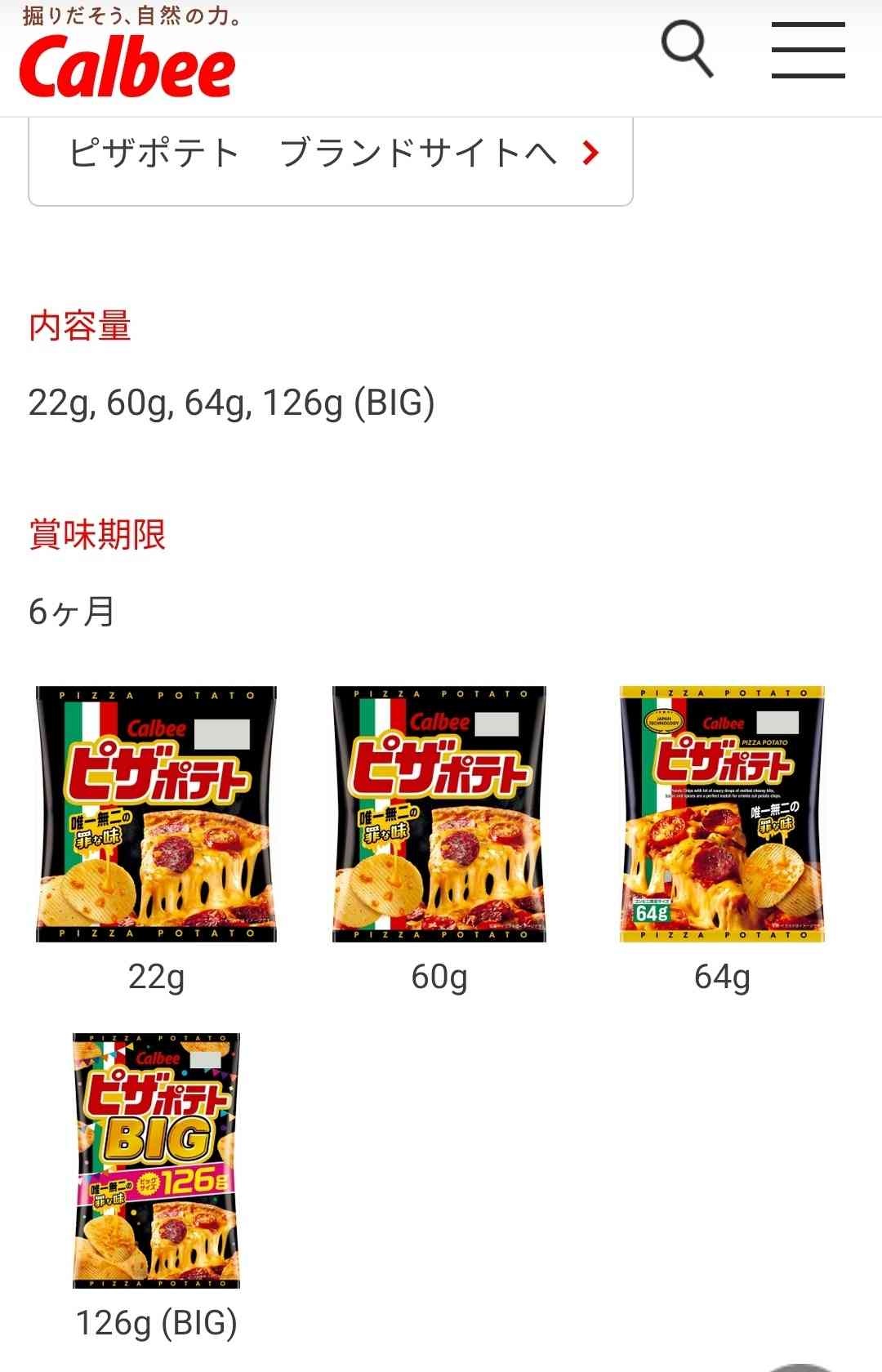882x1372 pixels.
Task: View the 126g (BIG) package image
Action: click(x=156, y=1160)
